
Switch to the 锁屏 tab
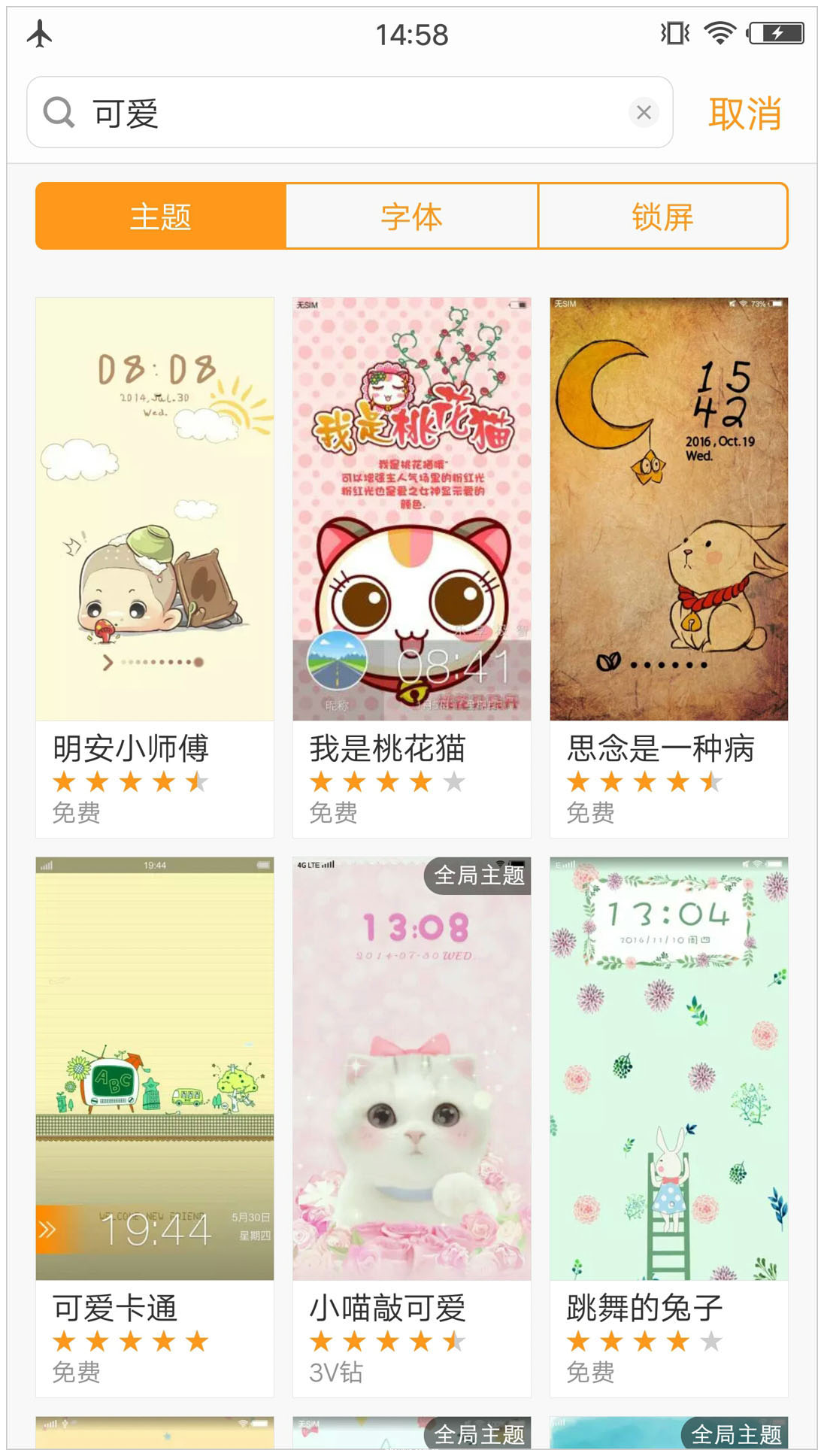point(662,217)
